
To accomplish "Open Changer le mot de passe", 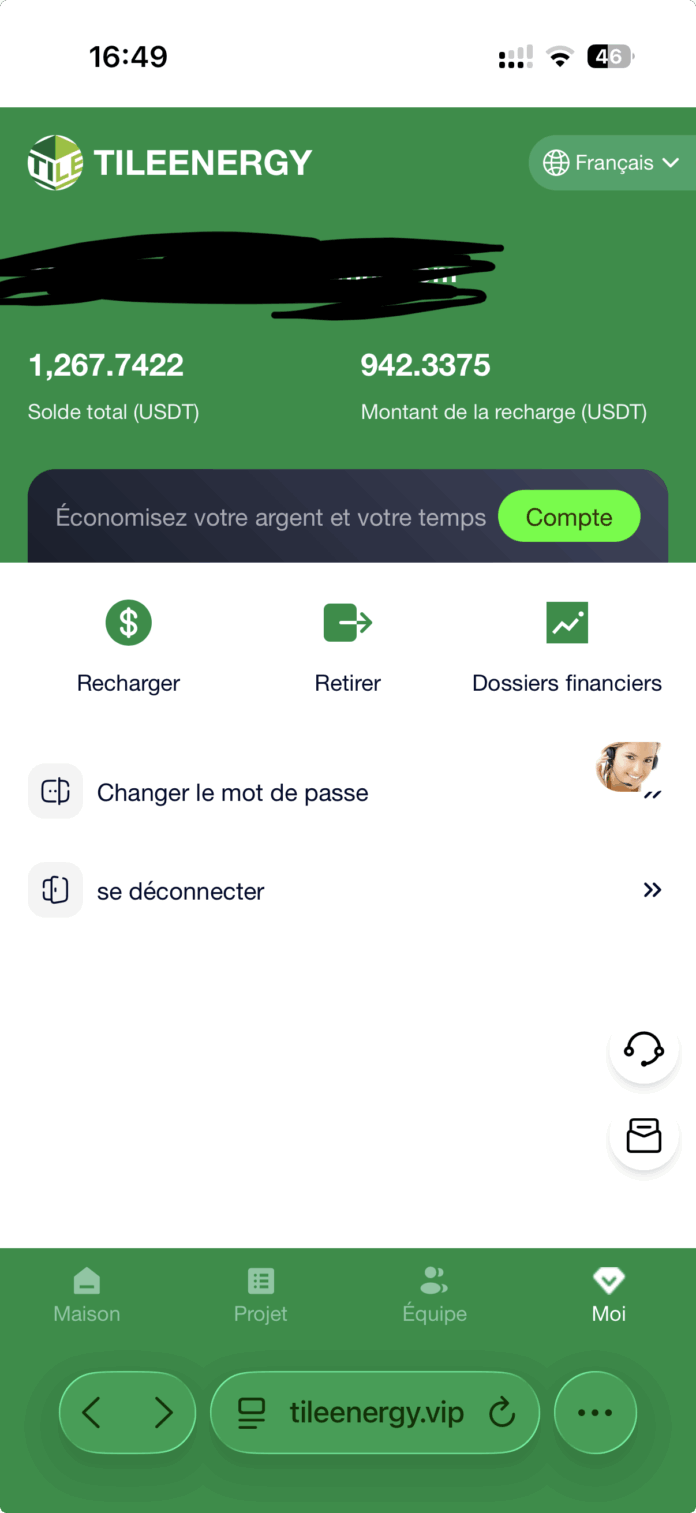I will click(x=232, y=793).
